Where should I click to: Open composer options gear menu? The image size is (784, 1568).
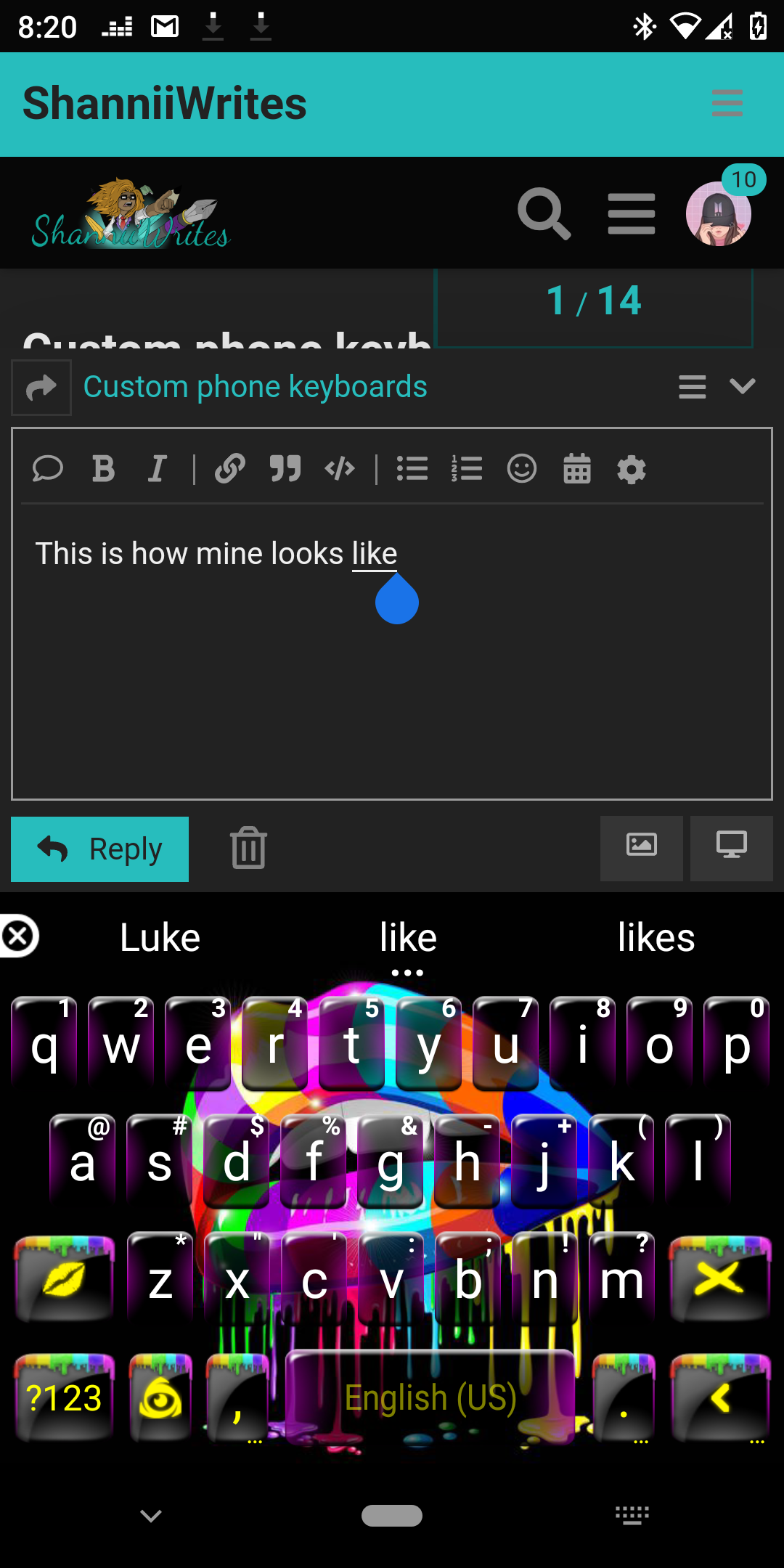click(632, 469)
